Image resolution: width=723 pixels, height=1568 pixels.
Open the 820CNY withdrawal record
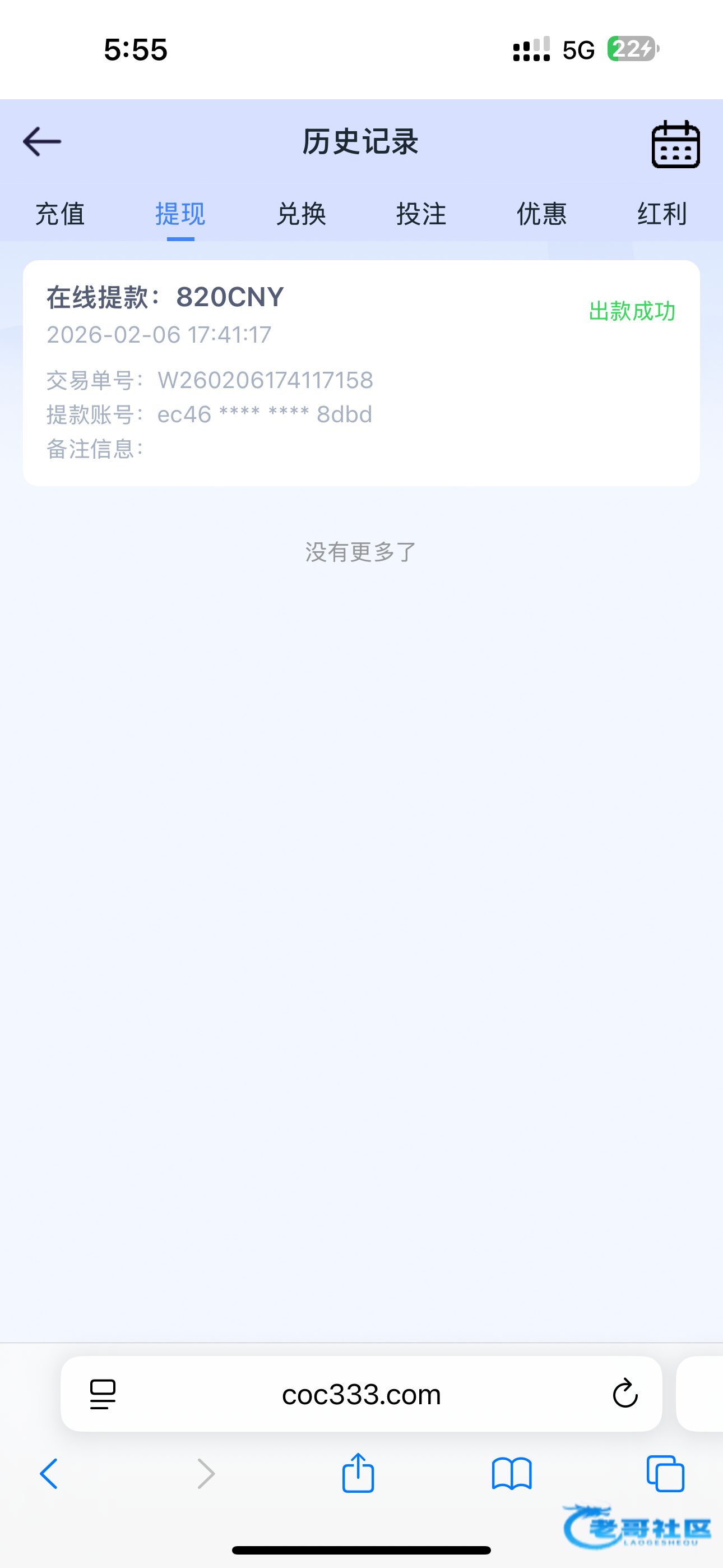click(x=361, y=372)
